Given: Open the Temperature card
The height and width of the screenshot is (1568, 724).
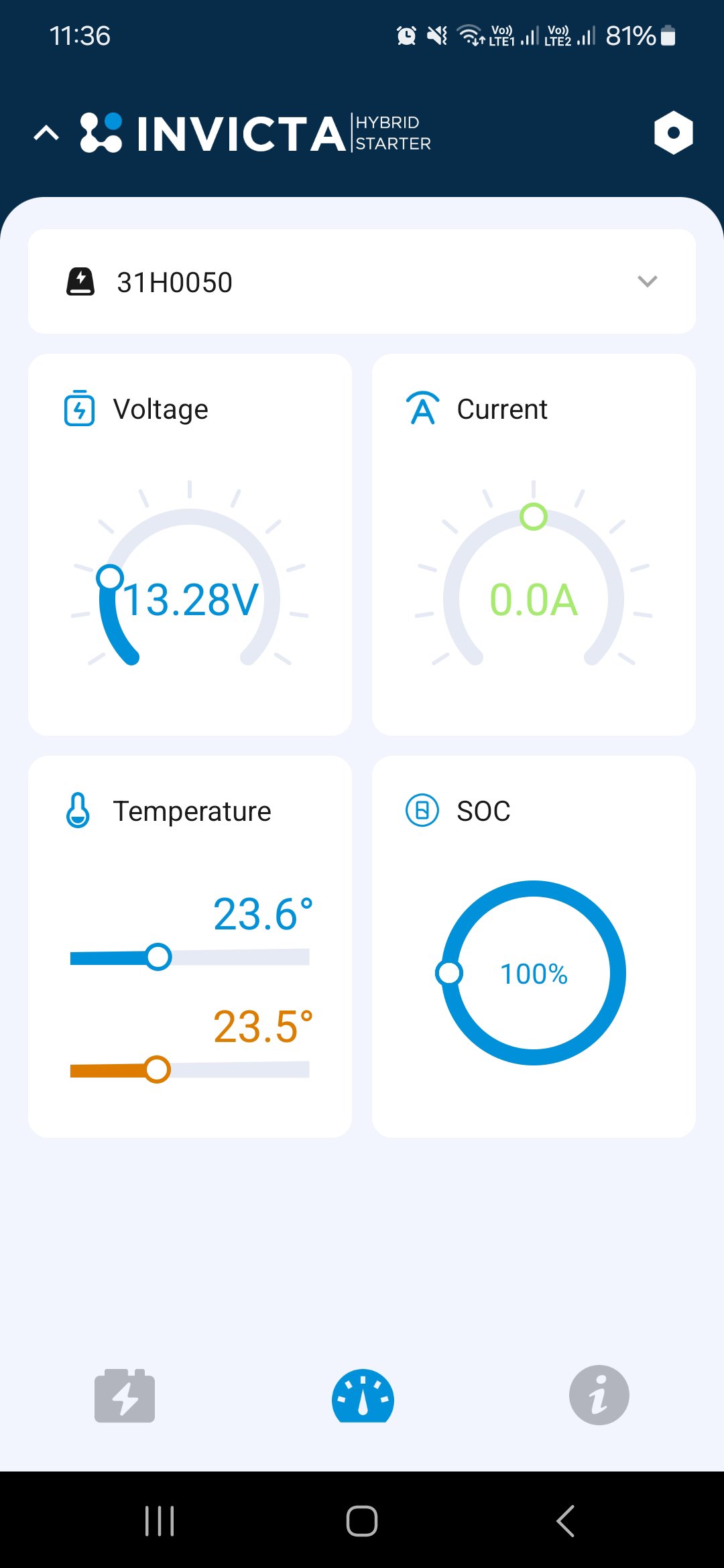Looking at the screenshot, I should pyautogui.click(x=190, y=946).
